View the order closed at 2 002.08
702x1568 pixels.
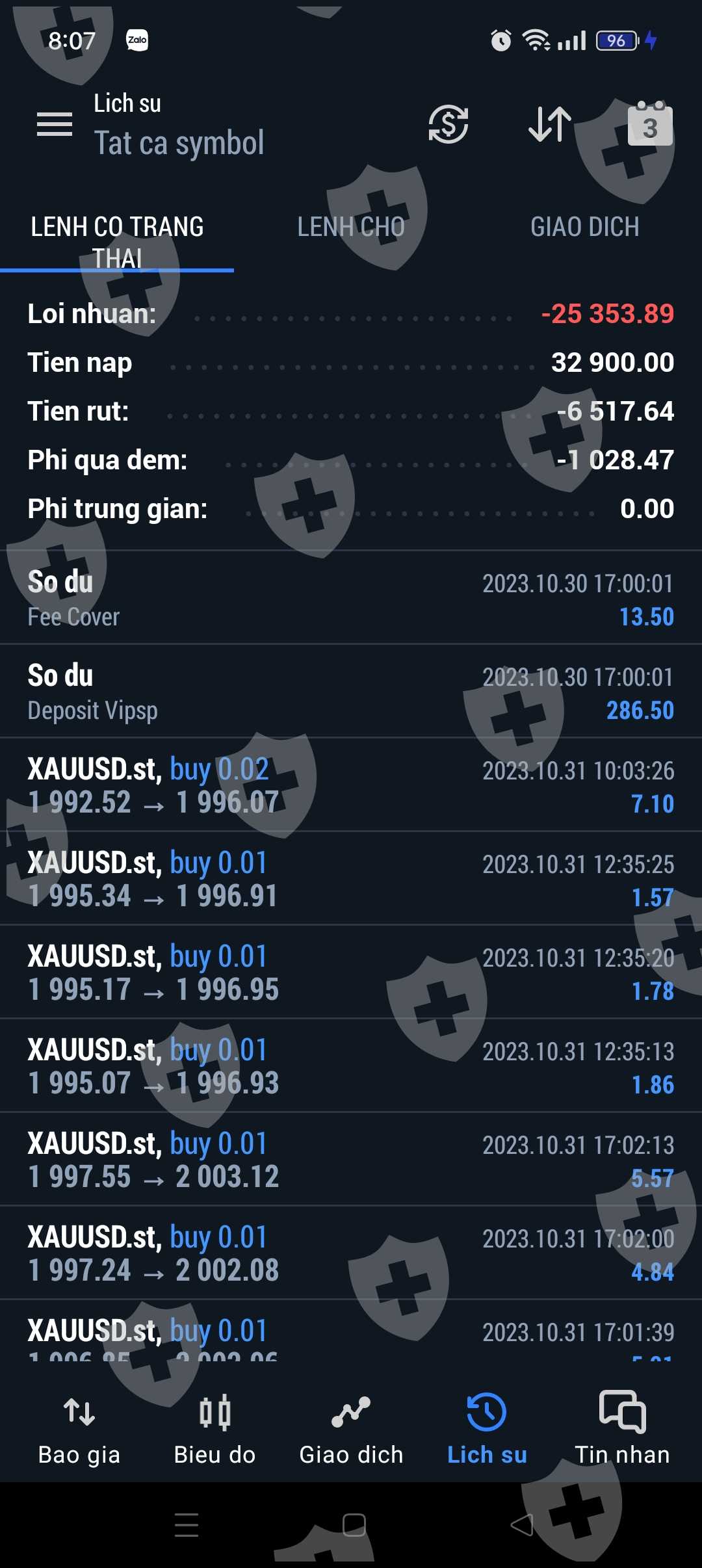click(351, 1253)
